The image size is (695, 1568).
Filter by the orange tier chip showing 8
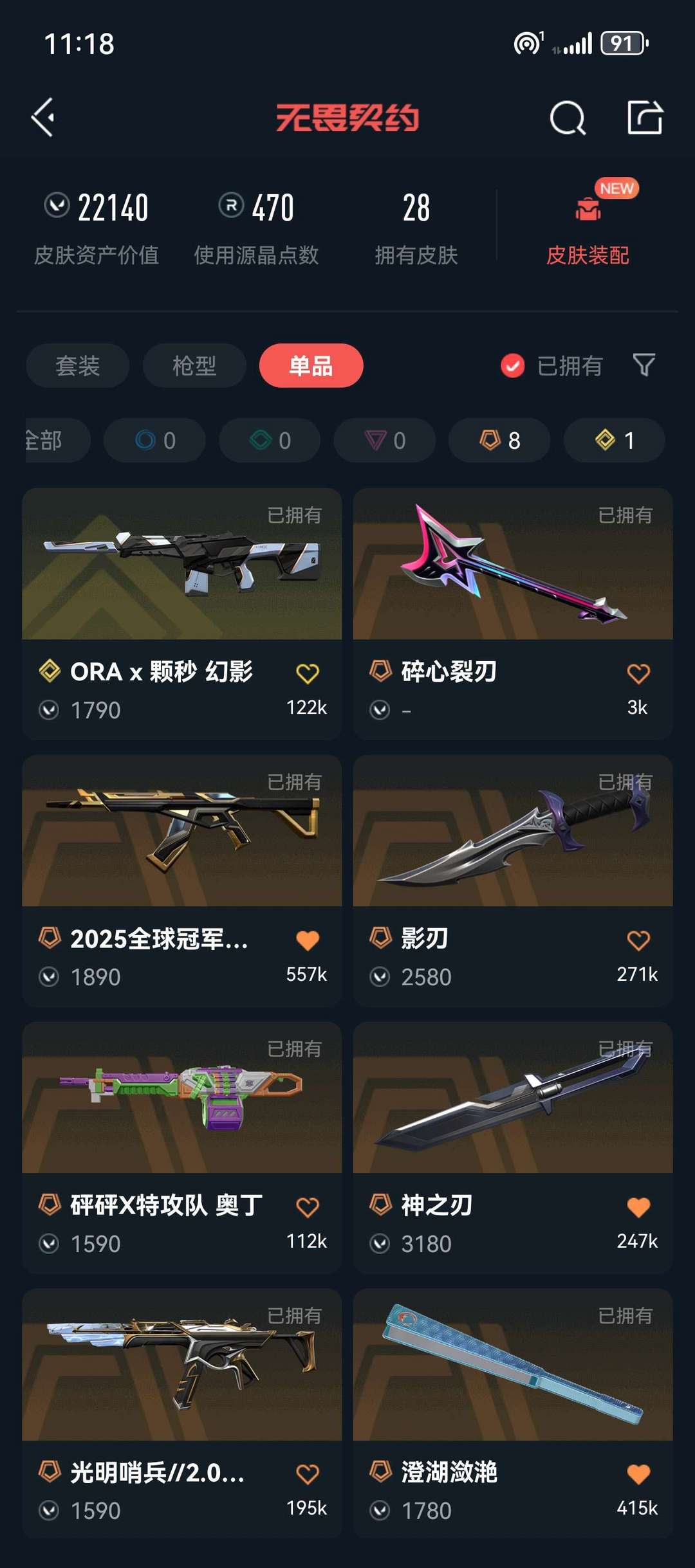click(x=499, y=441)
